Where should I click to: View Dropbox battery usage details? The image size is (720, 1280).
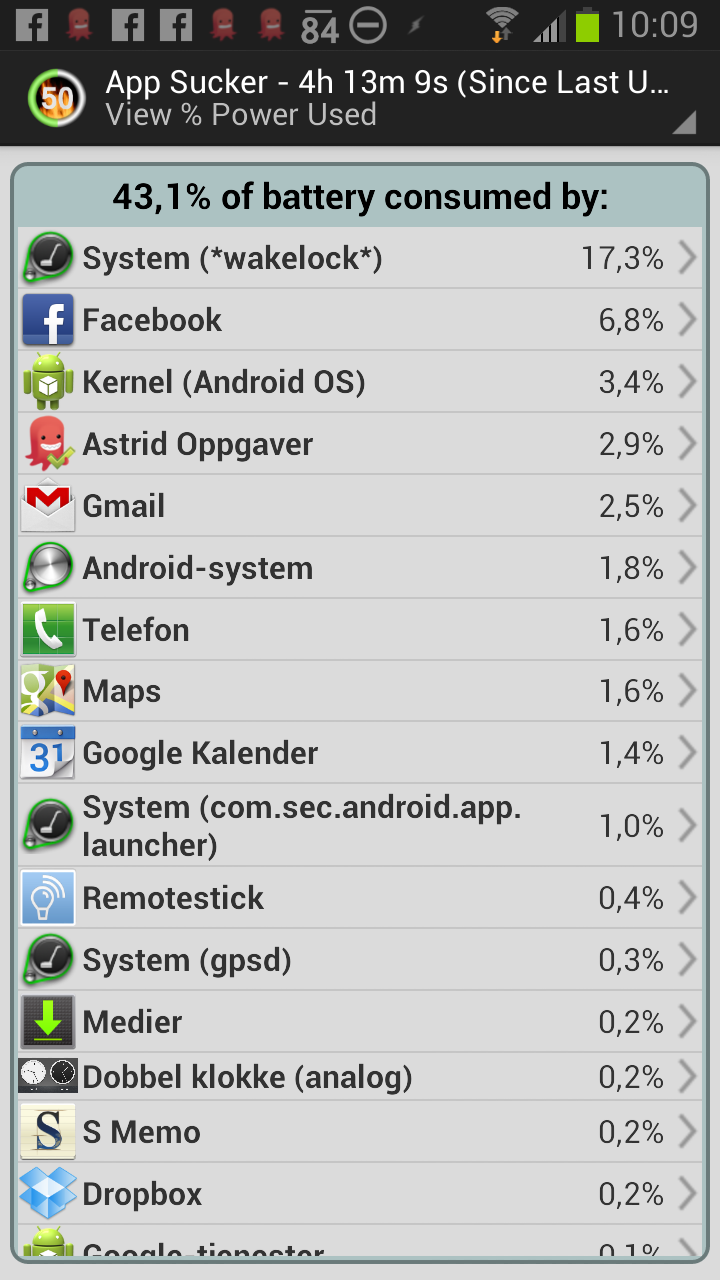pos(360,1194)
